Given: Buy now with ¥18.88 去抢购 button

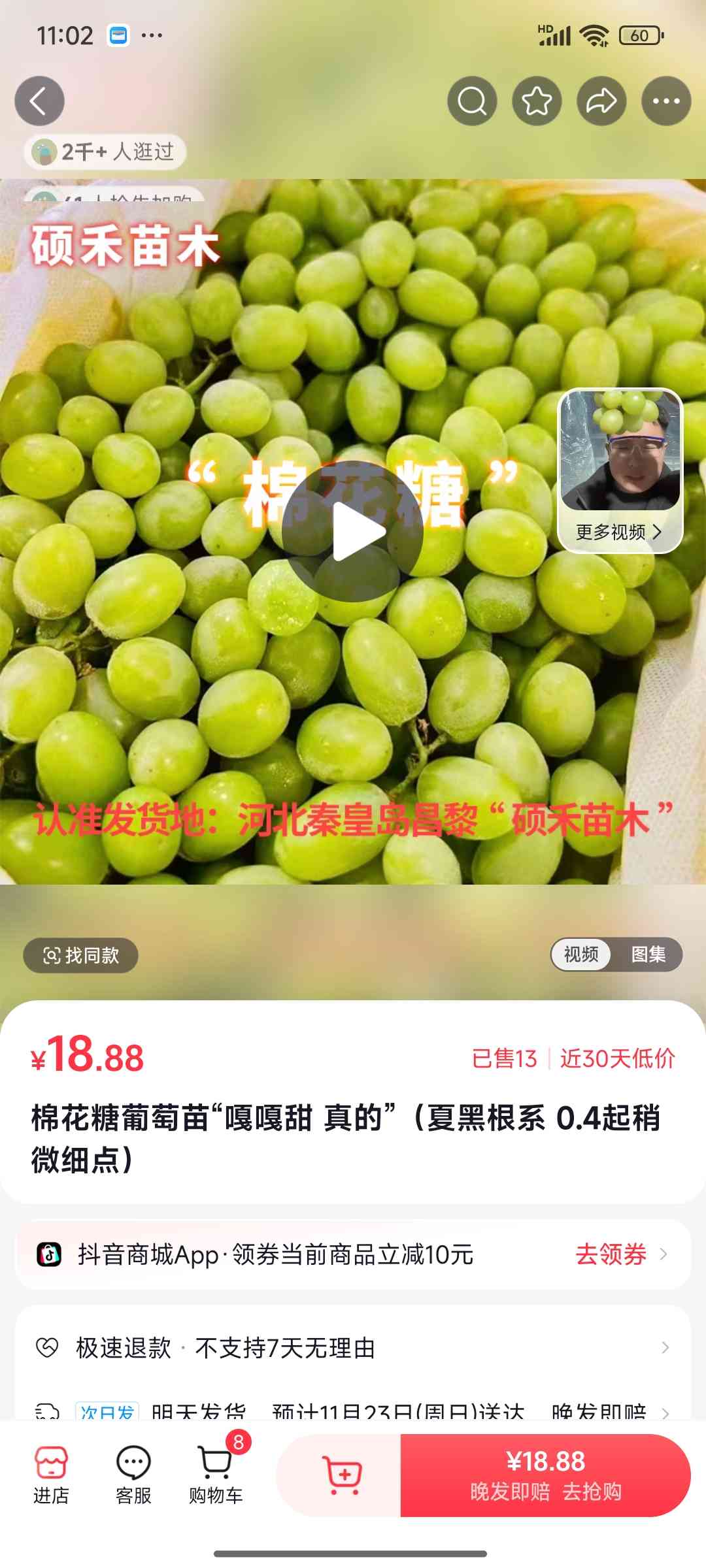Looking at the screenshot, I should 545,1475.
